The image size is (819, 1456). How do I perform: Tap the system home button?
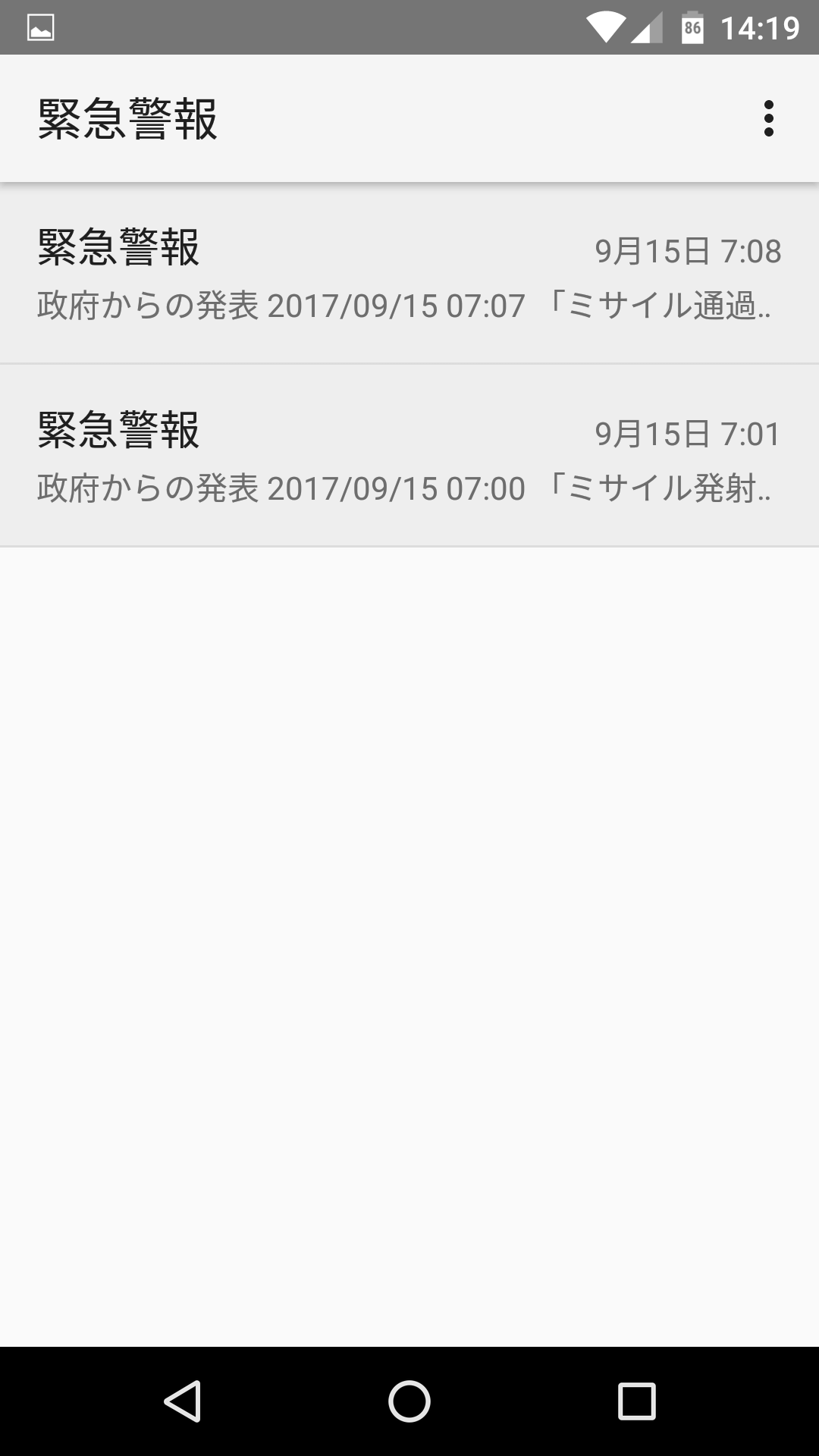[409, 1401]
